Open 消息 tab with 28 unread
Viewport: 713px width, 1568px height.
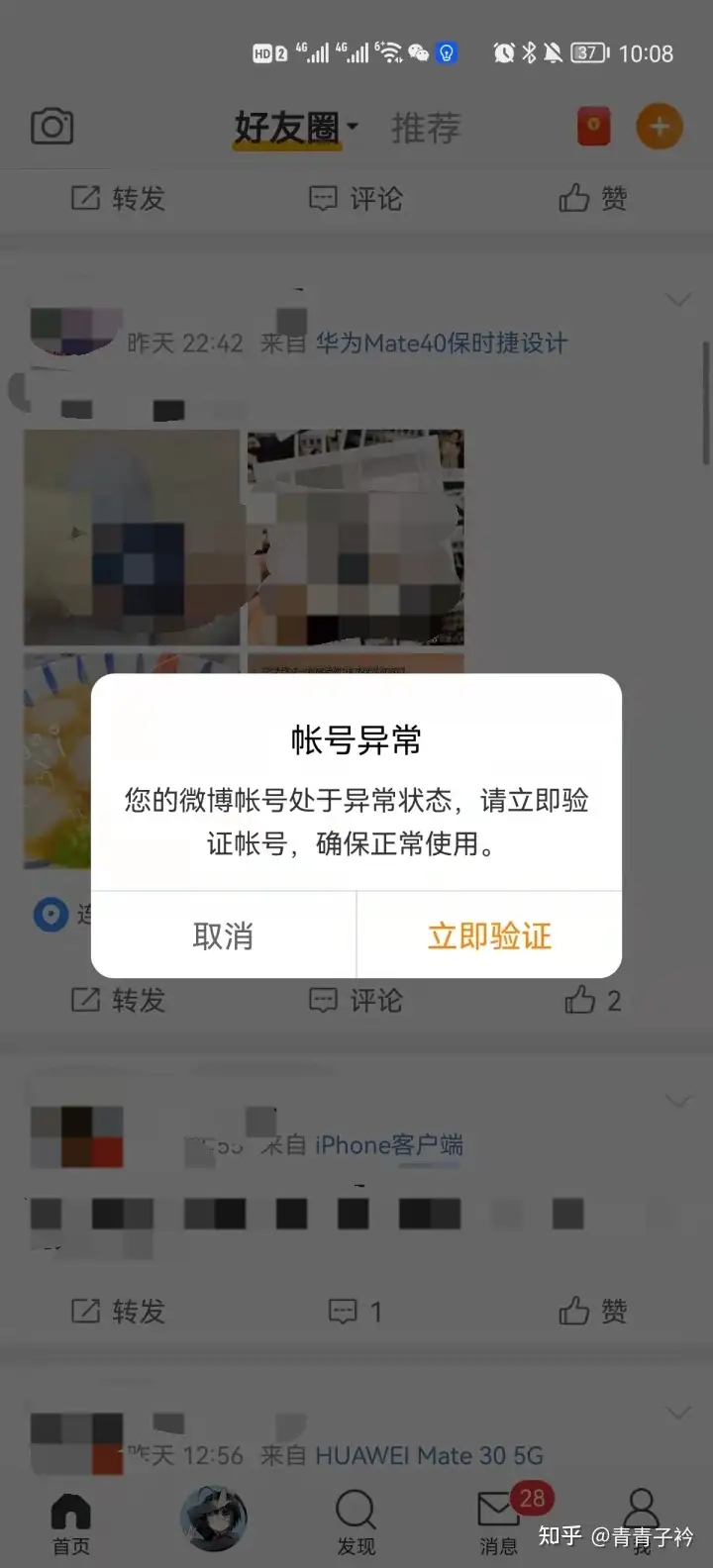[500, 1519]
